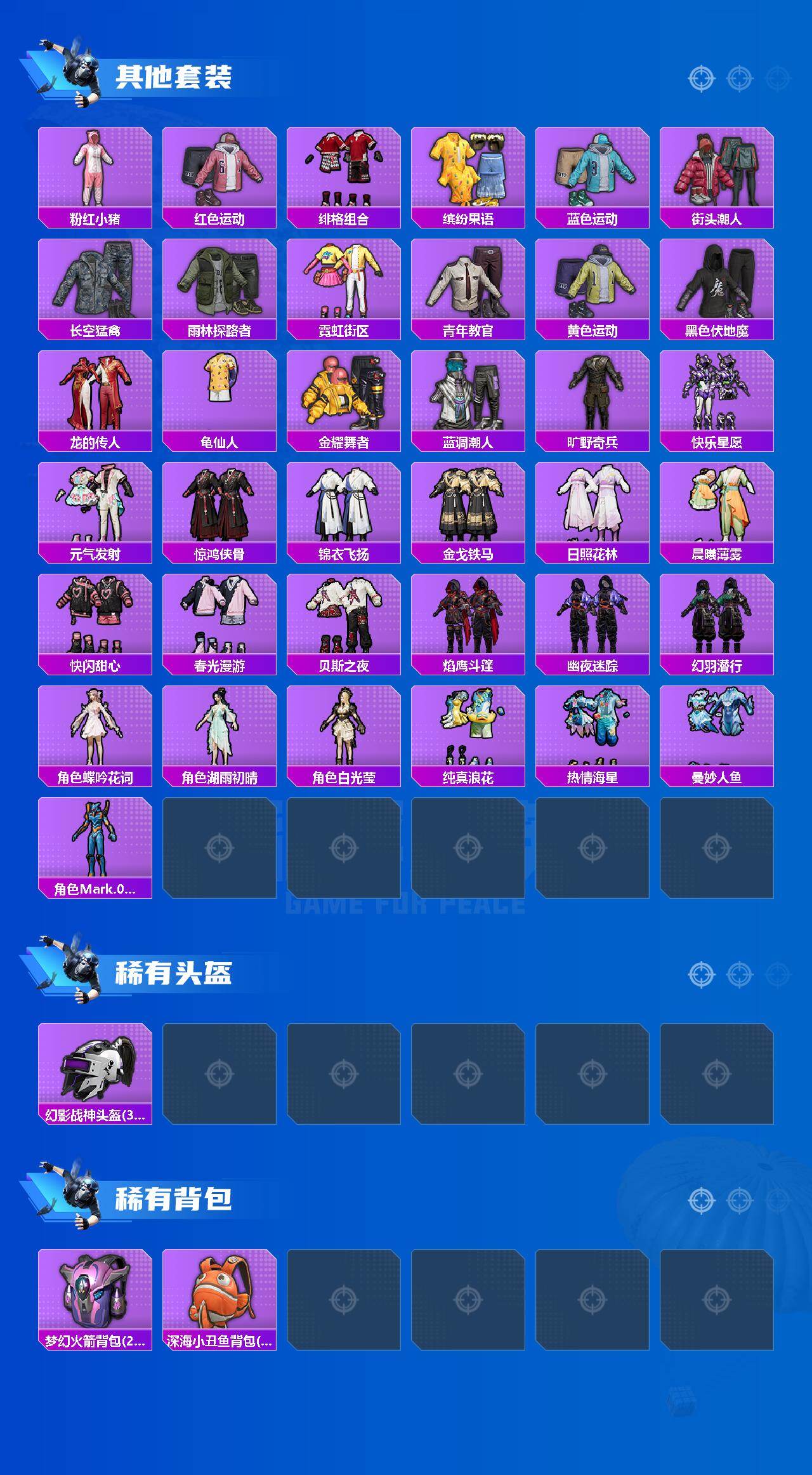Select the 龟仙人 outfit
Viewport: 812px width, 1475px height.
[219, 394]
